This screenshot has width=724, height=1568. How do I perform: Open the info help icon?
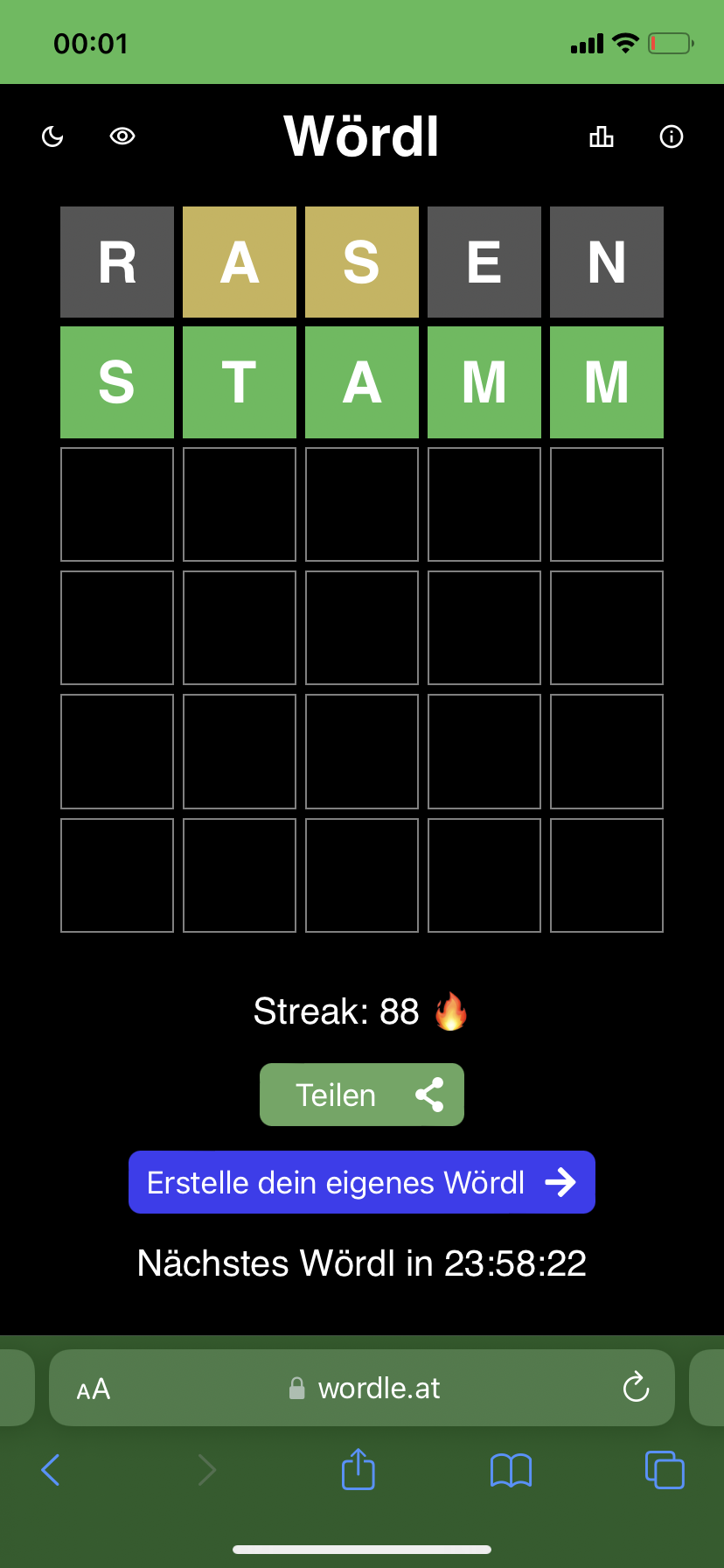coord(672,136)
